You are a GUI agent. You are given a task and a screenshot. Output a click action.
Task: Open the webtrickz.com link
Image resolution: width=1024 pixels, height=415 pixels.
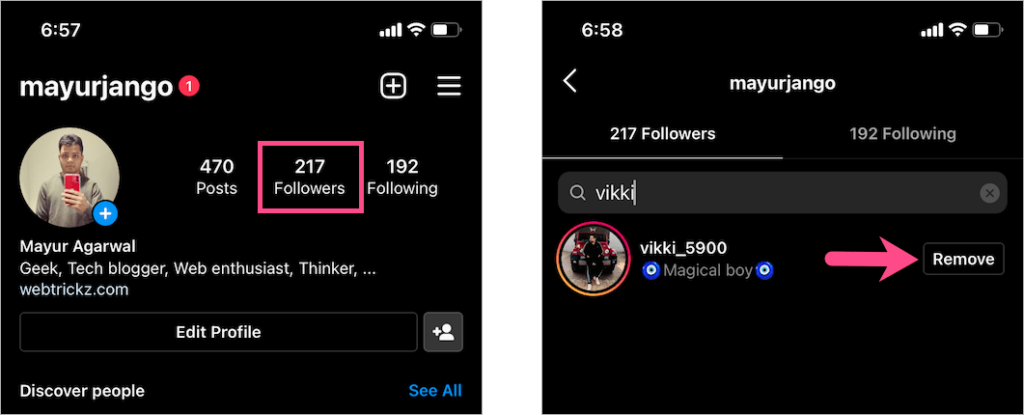[74, 289]
